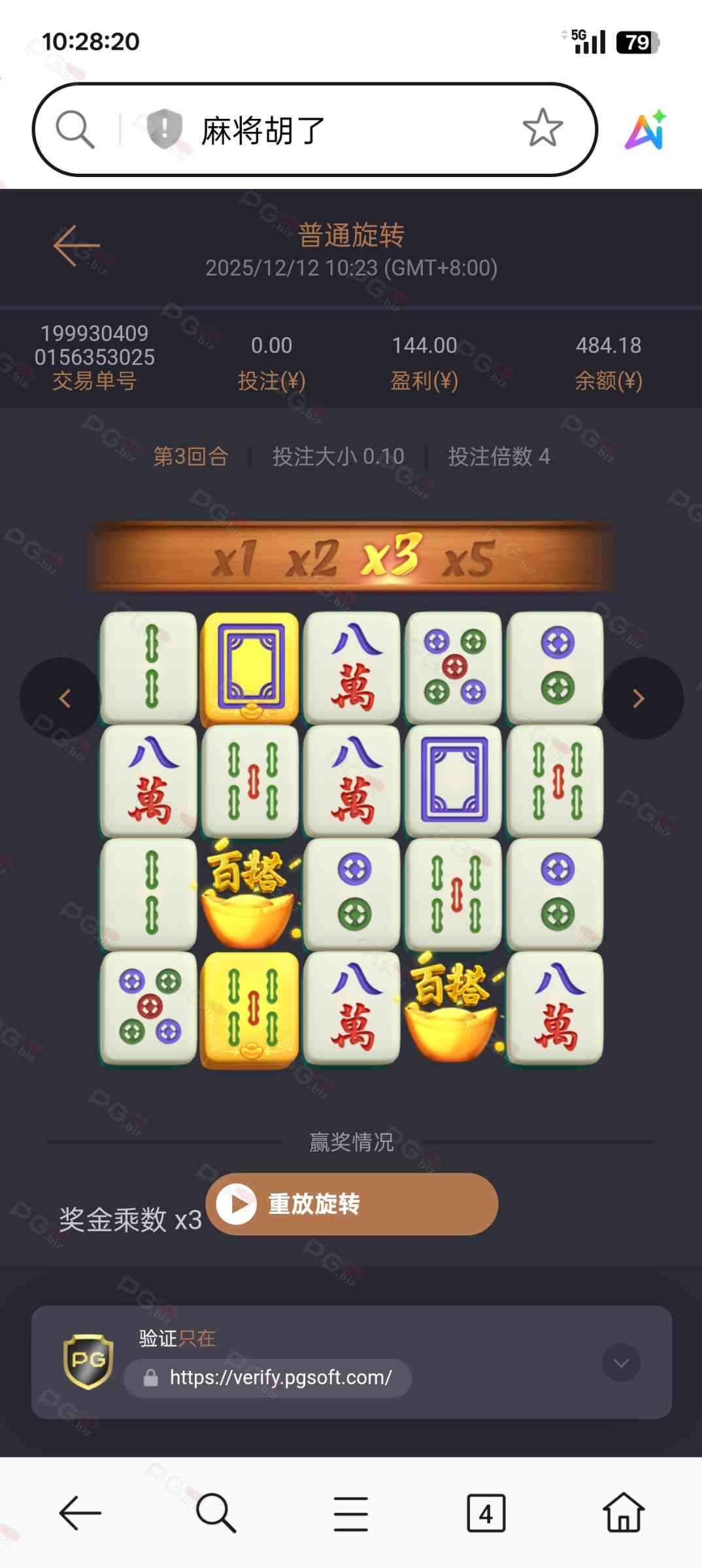The image size is (702, 1568).
Task: View the 4 open tabs
Action: (x=486, y=1512)
